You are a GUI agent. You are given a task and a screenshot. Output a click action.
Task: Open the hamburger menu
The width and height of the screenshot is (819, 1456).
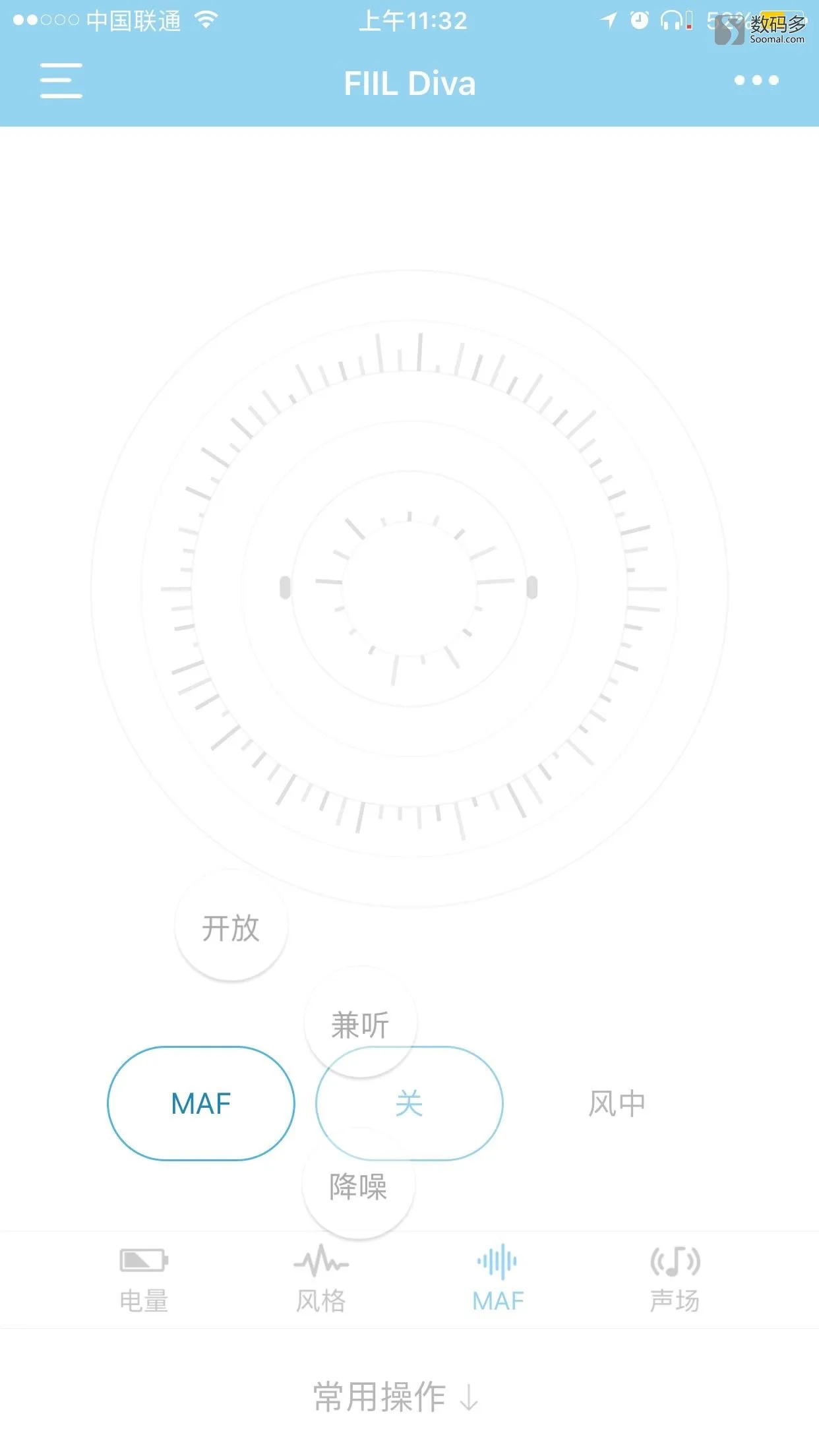click(x=61, y=81)
